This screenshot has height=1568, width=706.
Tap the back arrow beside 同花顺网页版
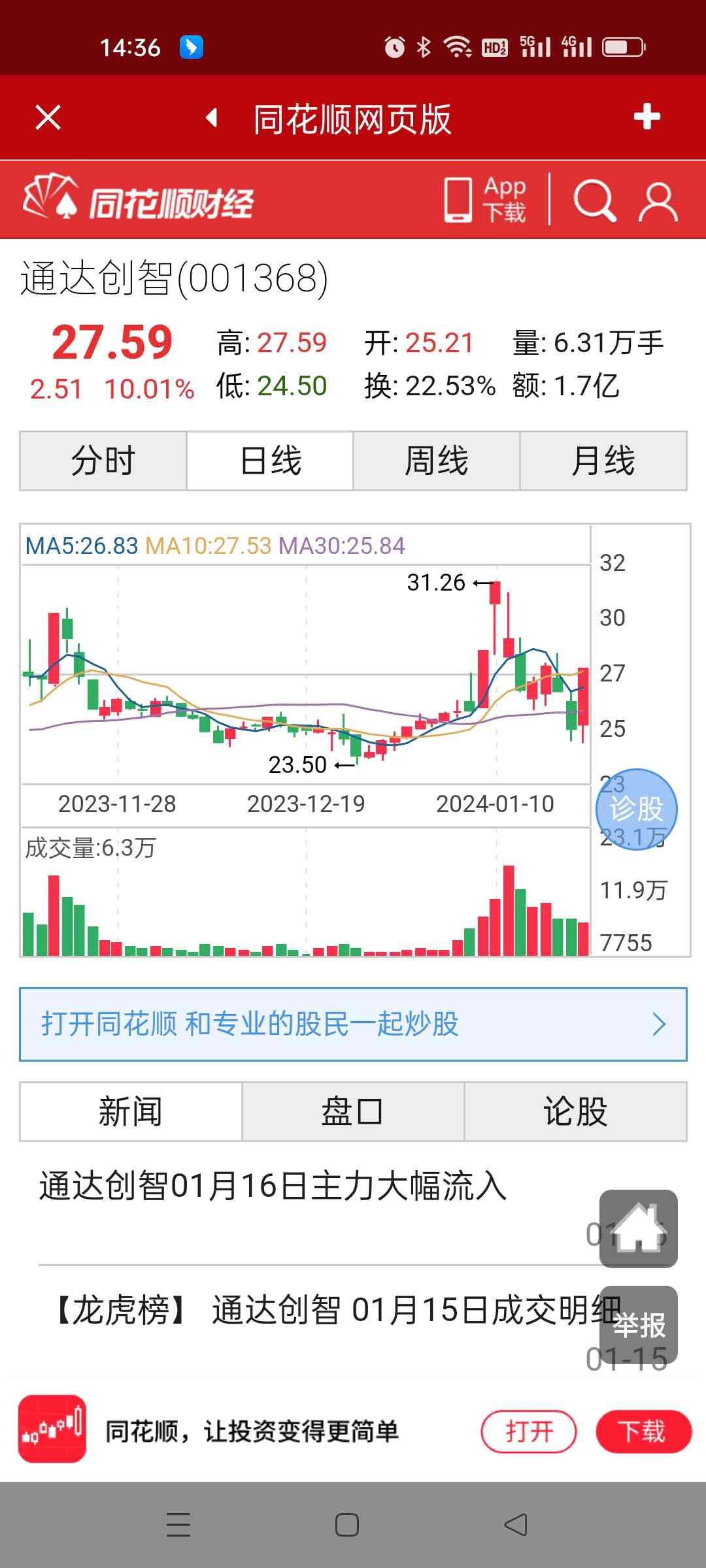tap(212, 120)
